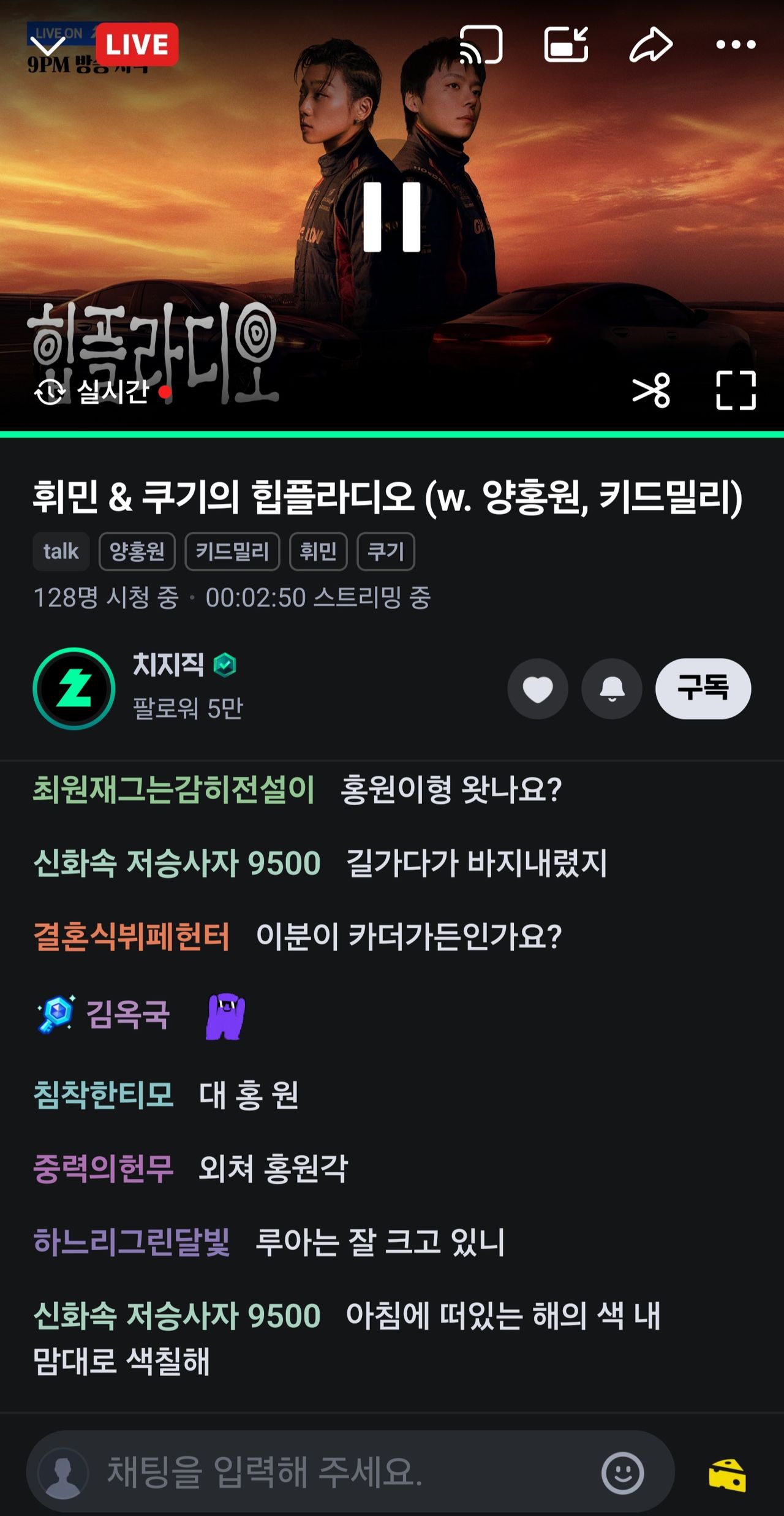Viewport: 784px width, 1516px height.
Task: Turn on notifications with the bell
Action: point(611,689)
